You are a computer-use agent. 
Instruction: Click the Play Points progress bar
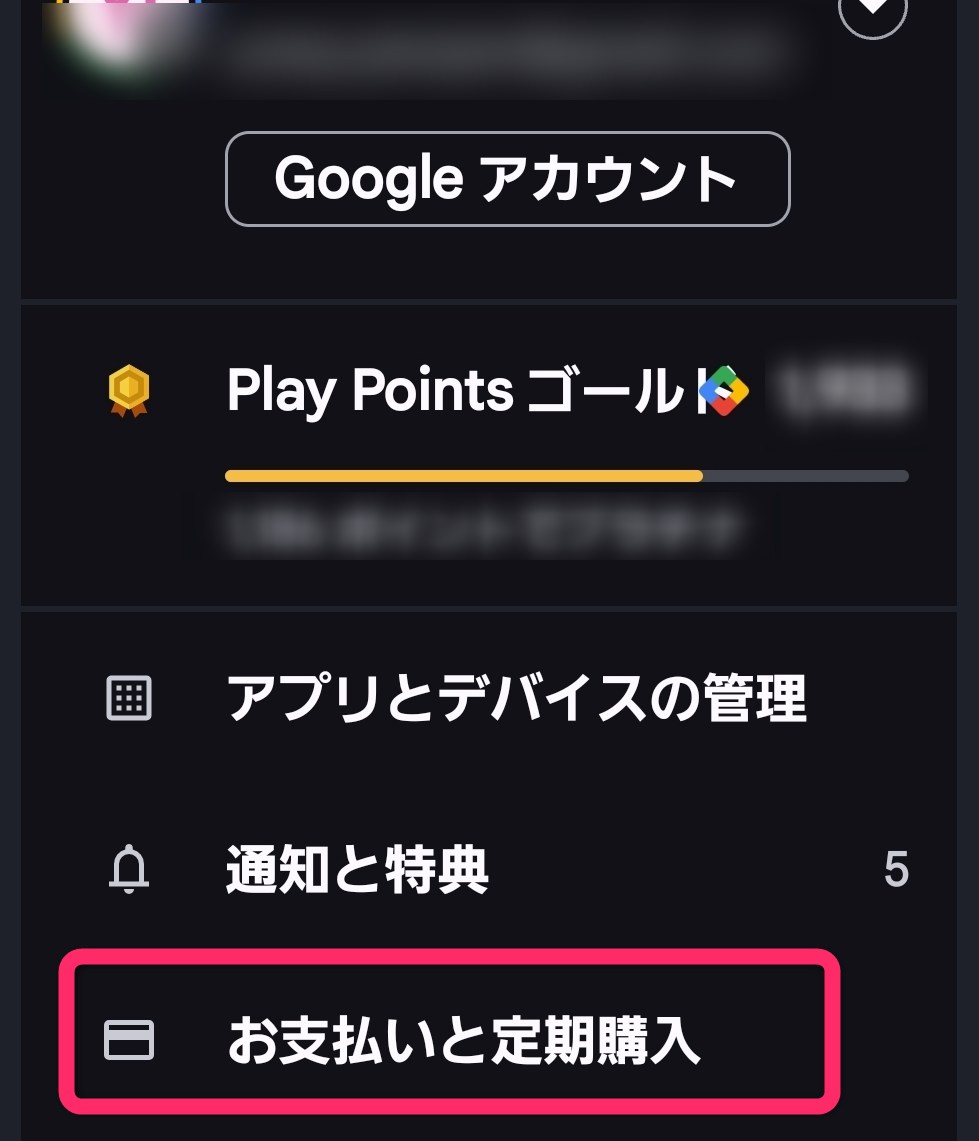568,476
